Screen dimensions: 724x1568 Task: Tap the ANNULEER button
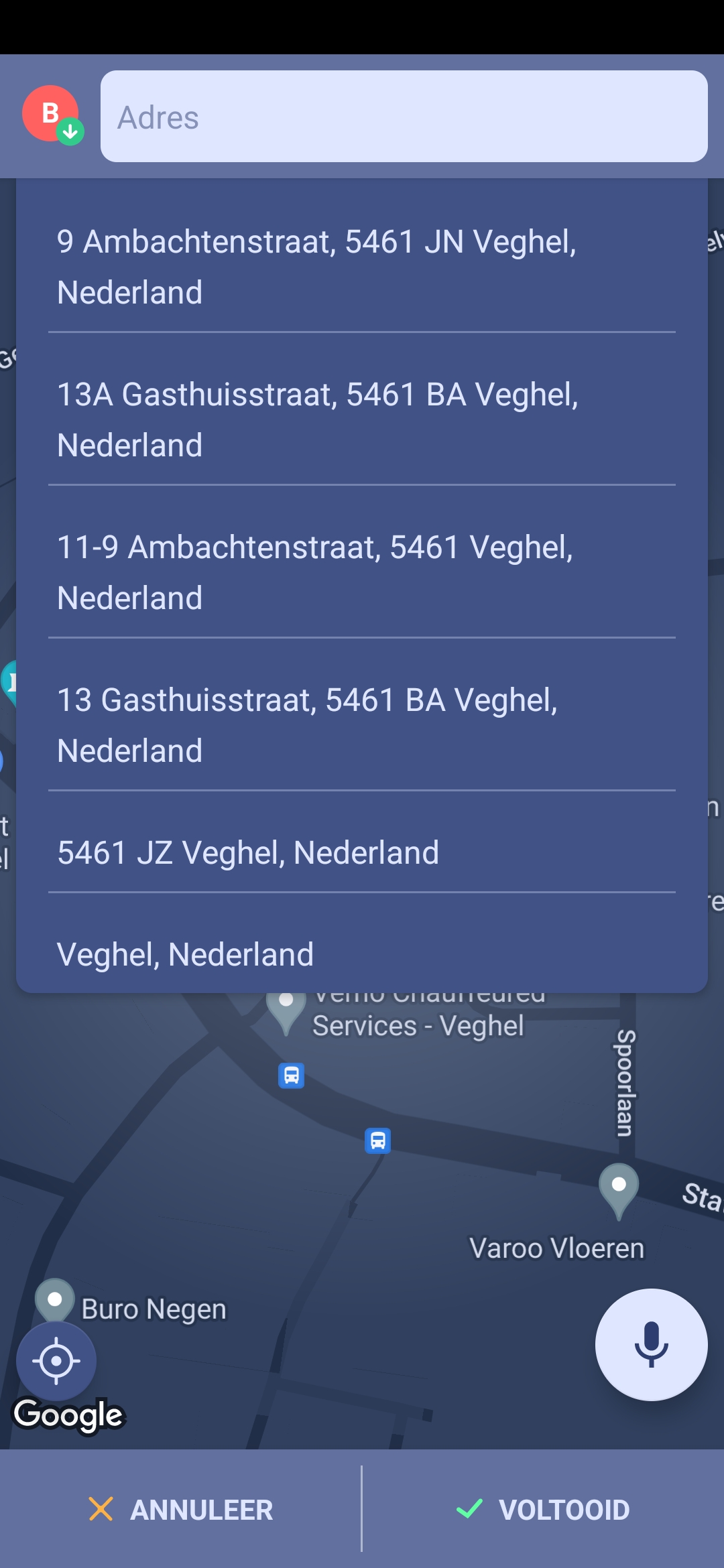pyautogui.click(x=181, y=1510)
